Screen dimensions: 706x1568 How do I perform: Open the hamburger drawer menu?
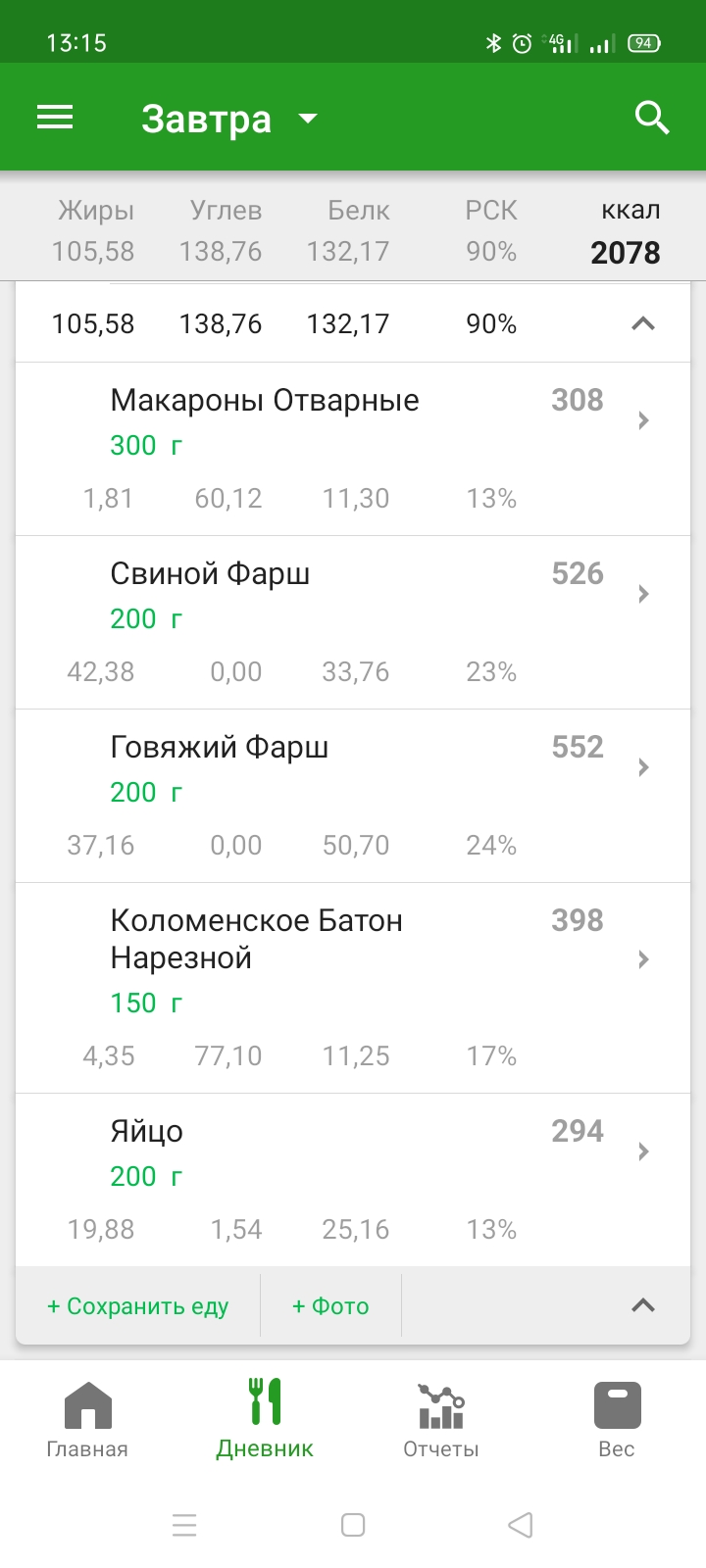[x=55, y=118]
